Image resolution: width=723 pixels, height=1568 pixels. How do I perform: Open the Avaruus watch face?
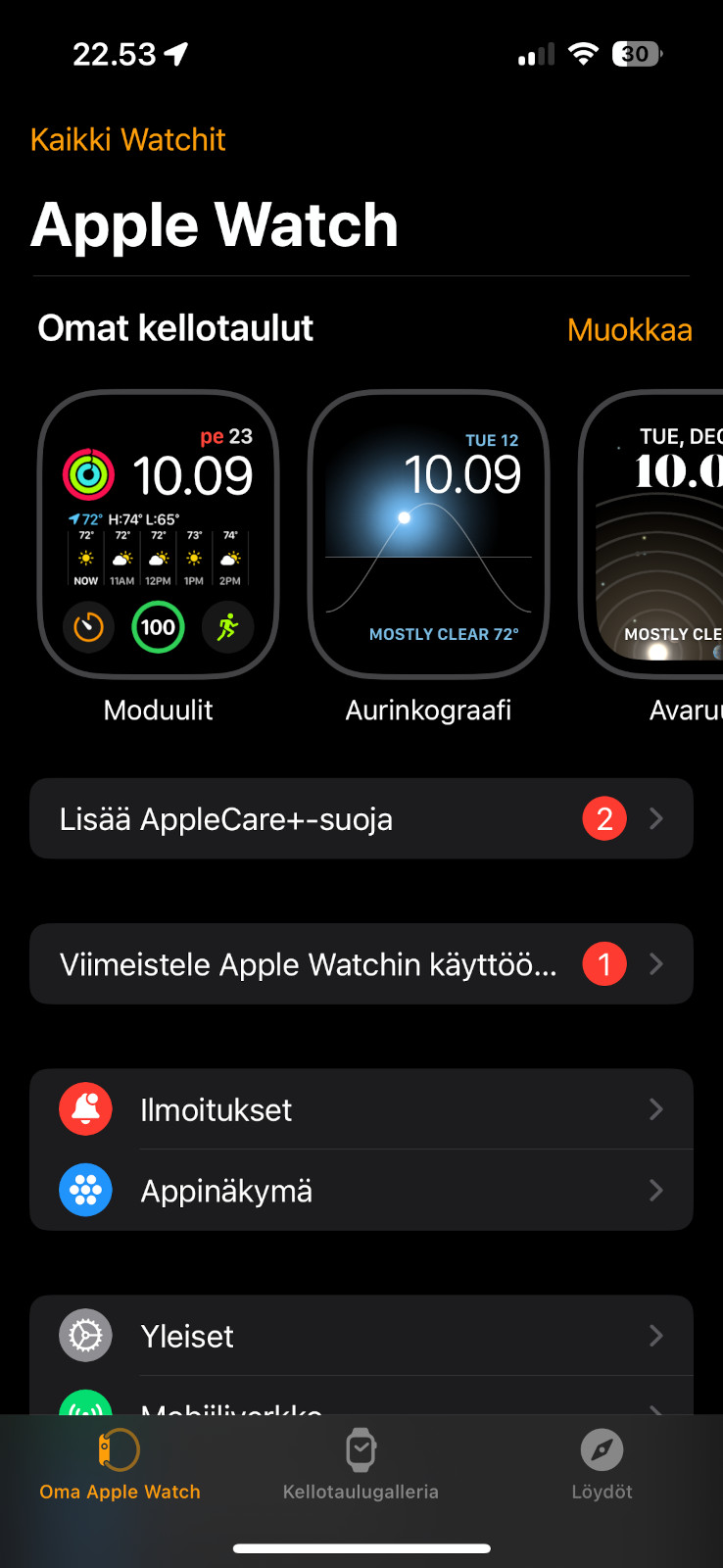[x=651, y=535]
